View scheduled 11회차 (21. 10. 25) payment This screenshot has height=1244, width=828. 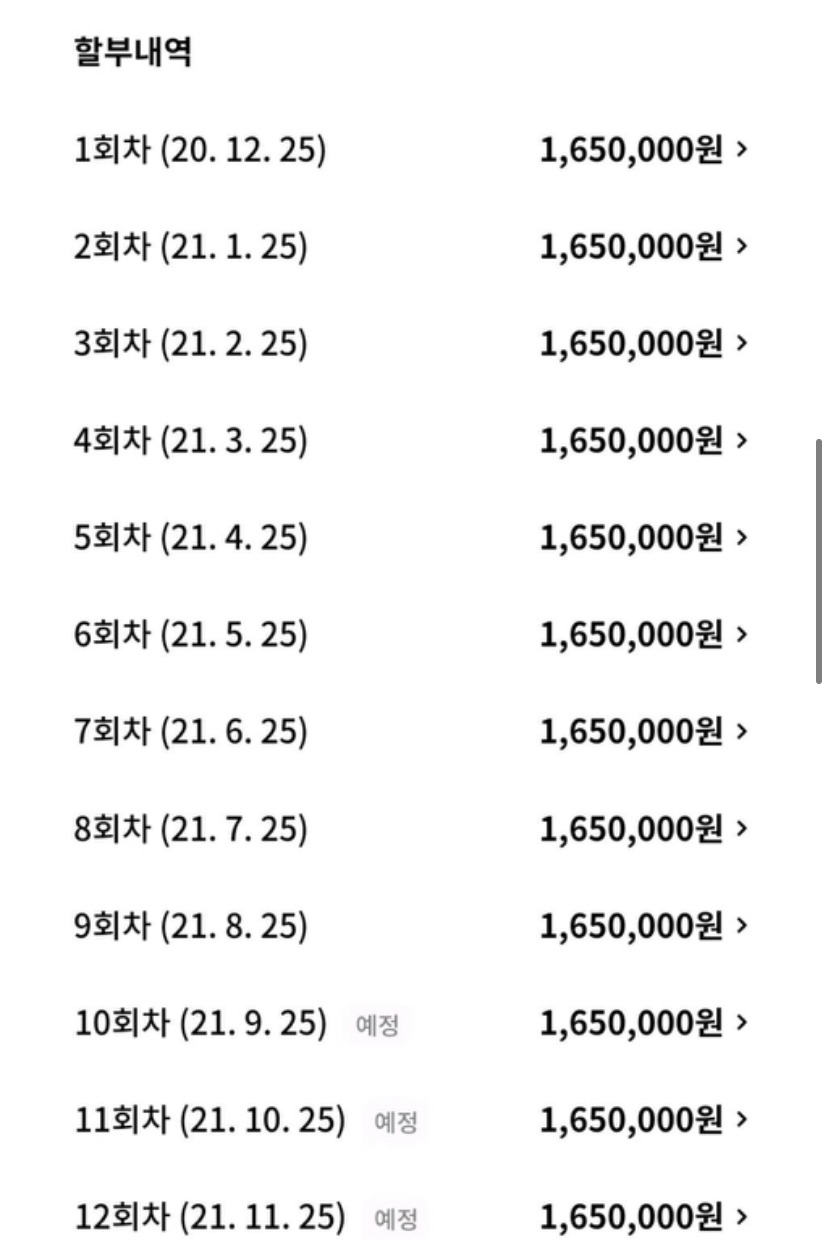[410, 1121]
